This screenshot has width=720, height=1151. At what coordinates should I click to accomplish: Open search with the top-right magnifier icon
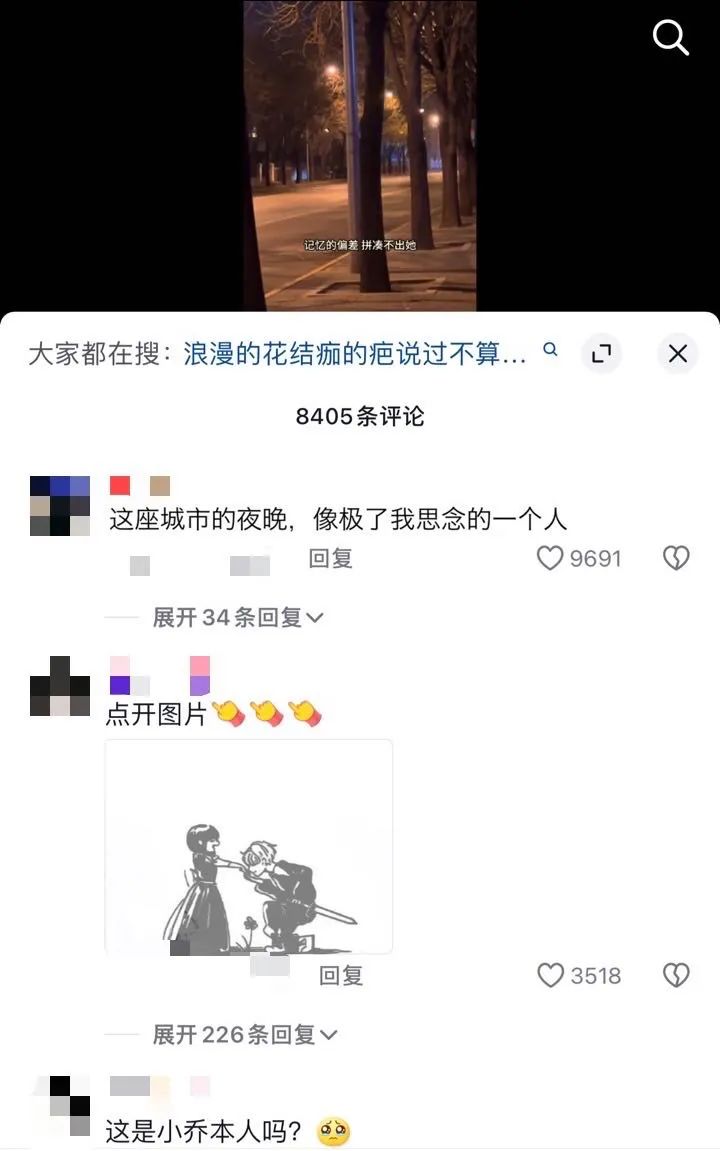point(670,38)
